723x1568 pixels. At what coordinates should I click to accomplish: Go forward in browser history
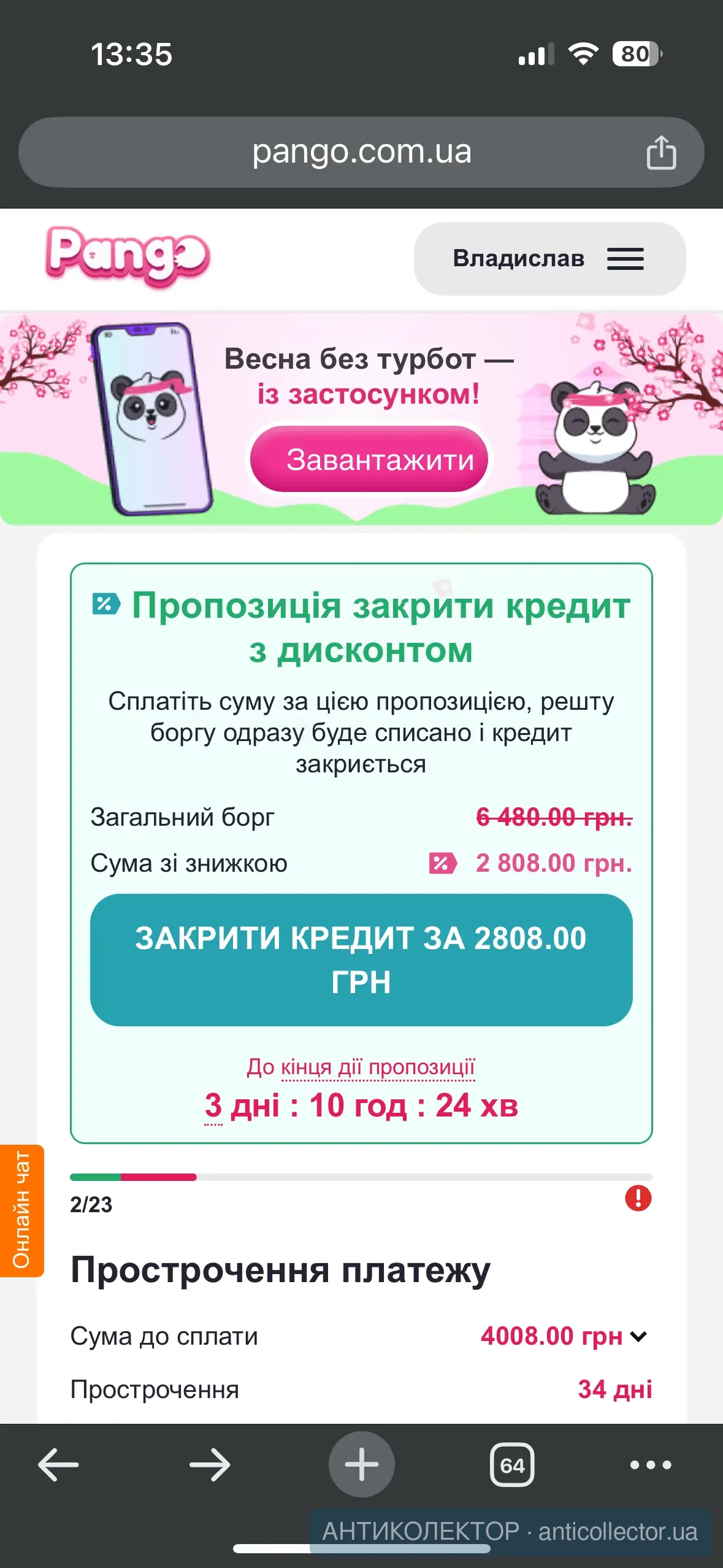[x=210, y=1465]
